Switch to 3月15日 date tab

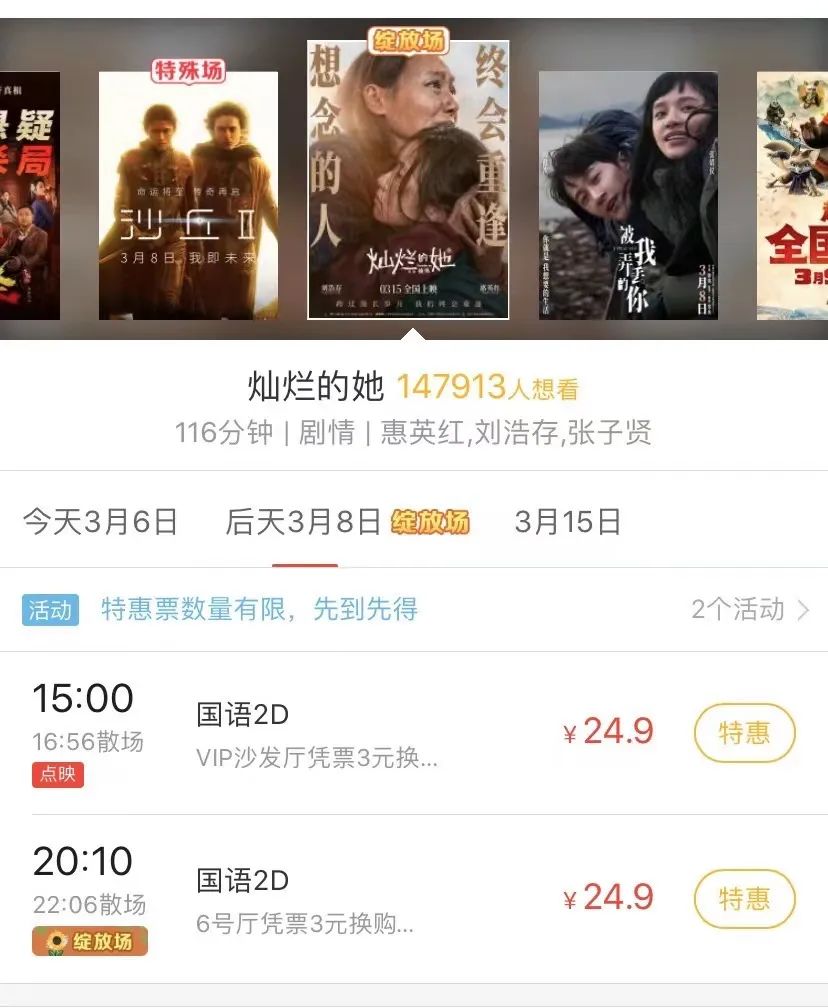[567, 521]
